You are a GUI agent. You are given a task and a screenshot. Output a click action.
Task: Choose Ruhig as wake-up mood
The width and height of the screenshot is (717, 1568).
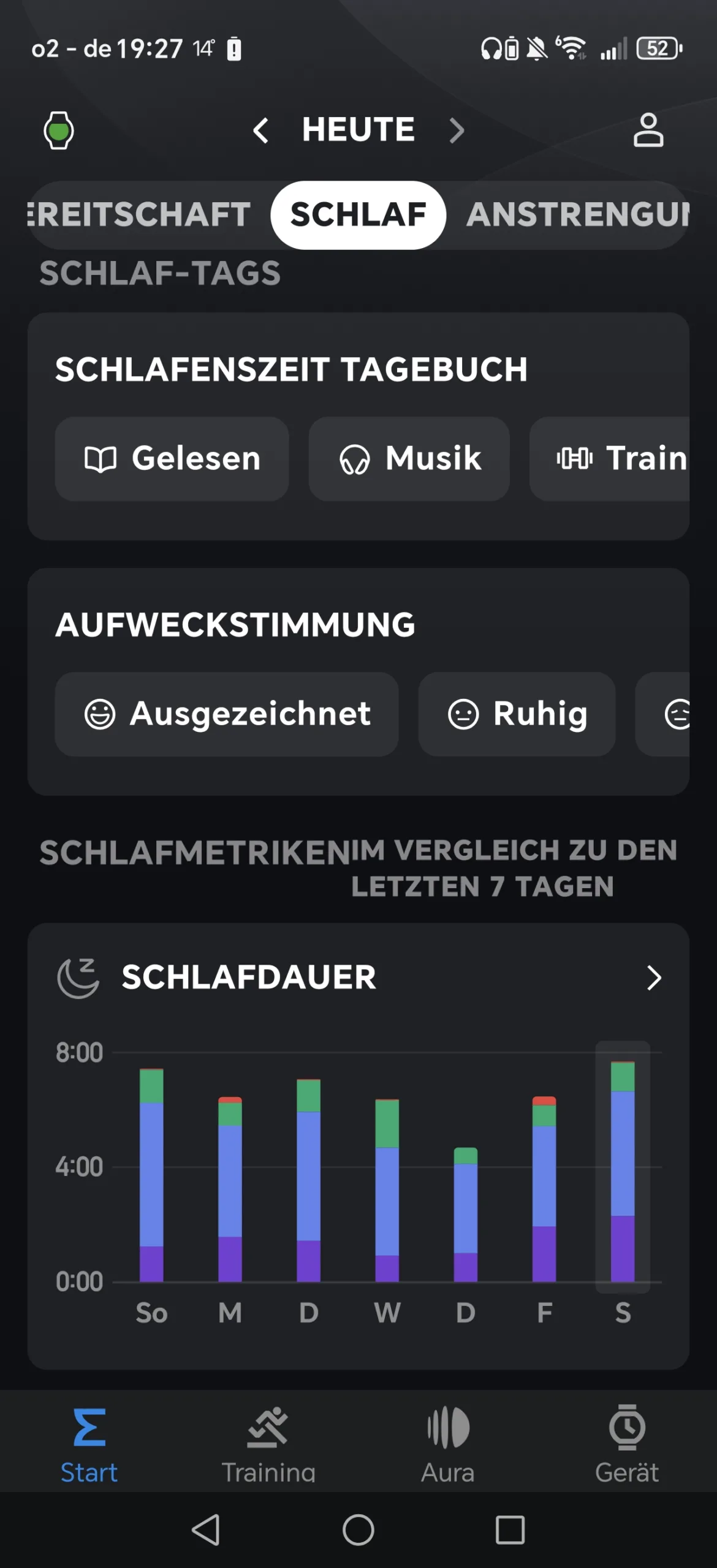point(517,714)
